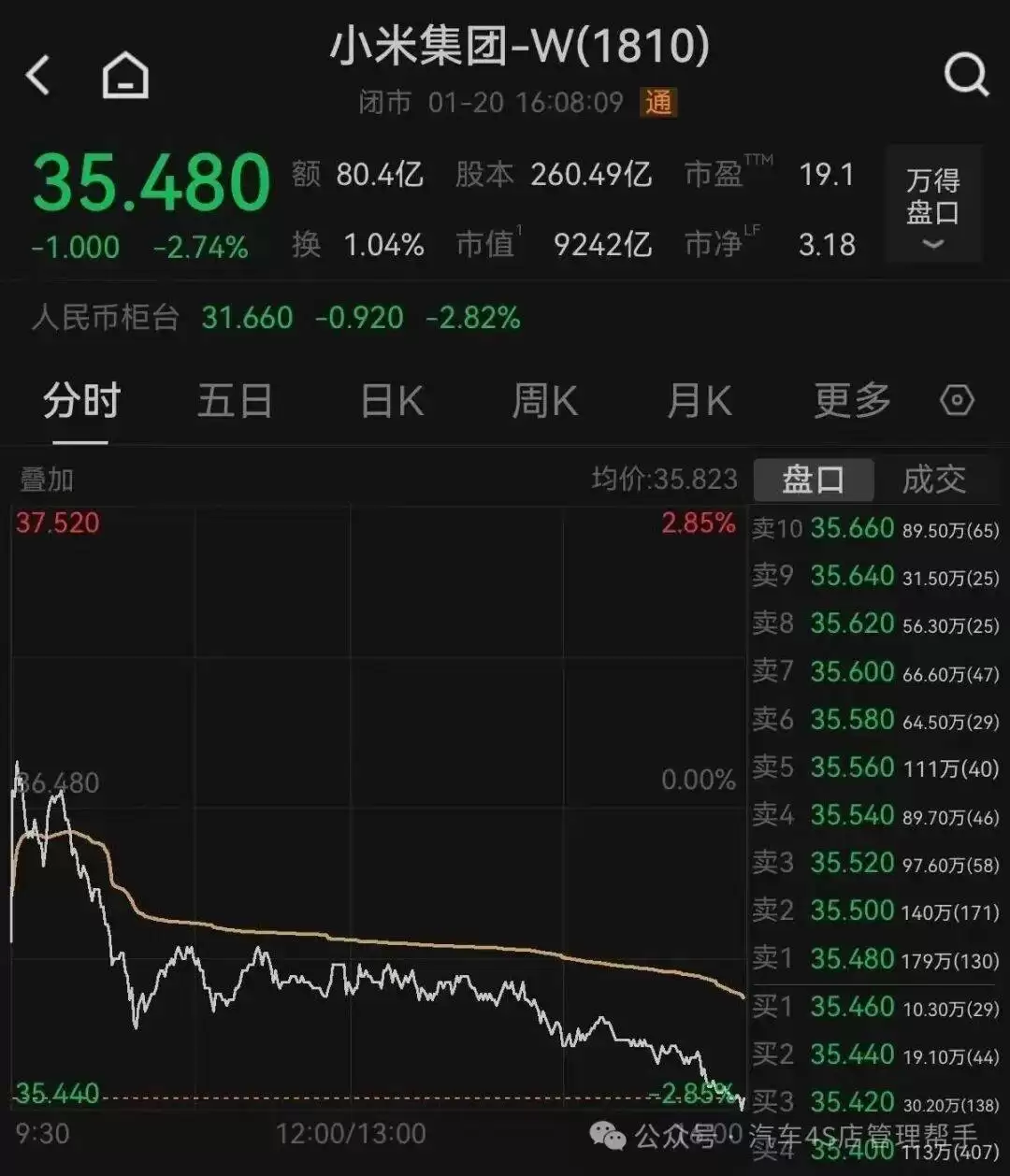Select the 分时 intraday tab
The height and width of the screenshot is (1176, 1010).
pyautogui.click(x=81, y=402)
